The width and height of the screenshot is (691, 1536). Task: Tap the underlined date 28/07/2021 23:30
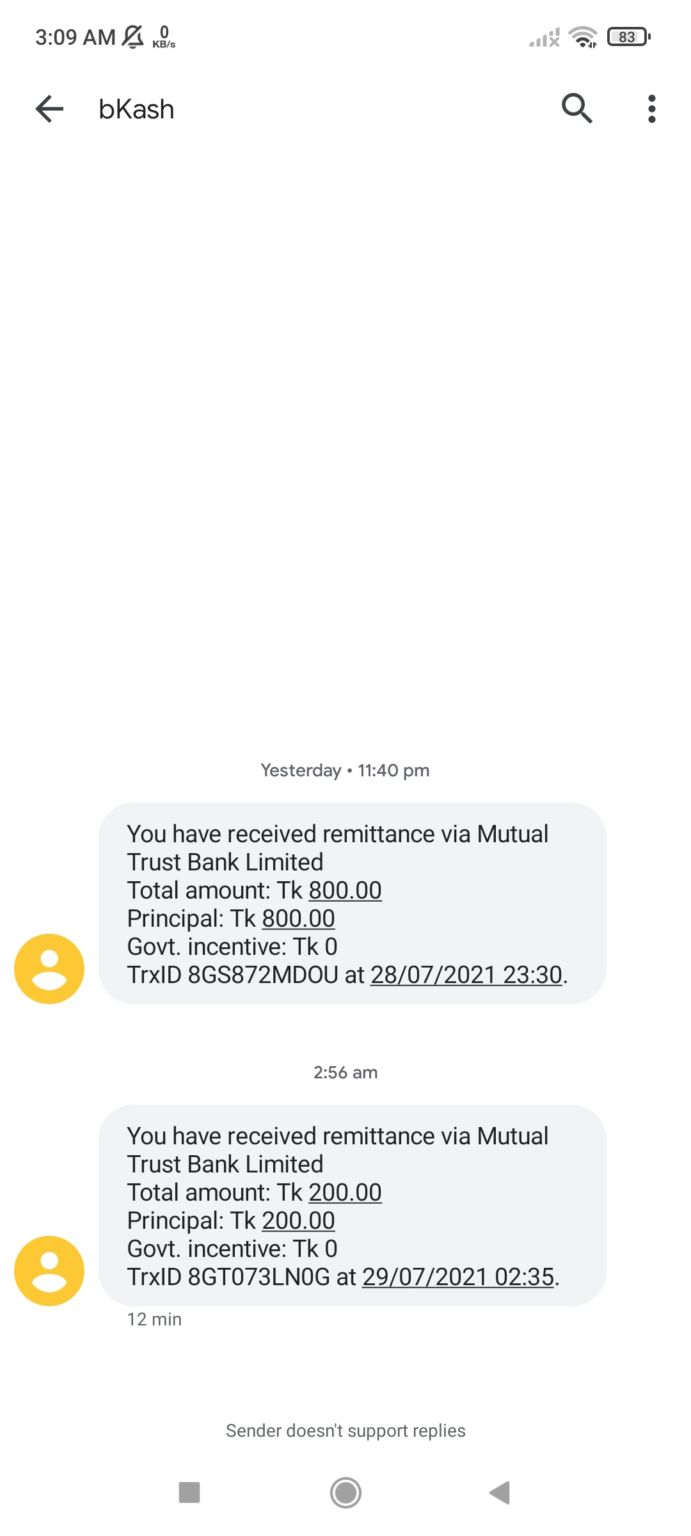(466, 975)
